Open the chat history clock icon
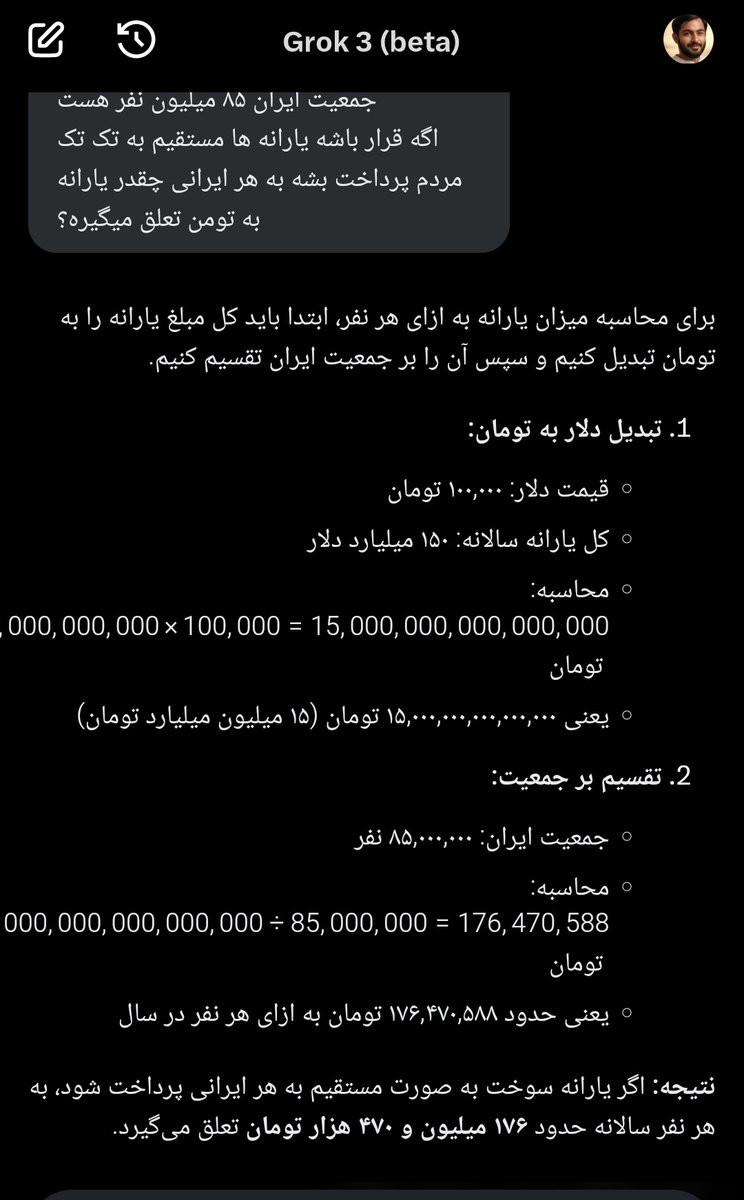744x1200 pixels. click(x=136, y=40)
